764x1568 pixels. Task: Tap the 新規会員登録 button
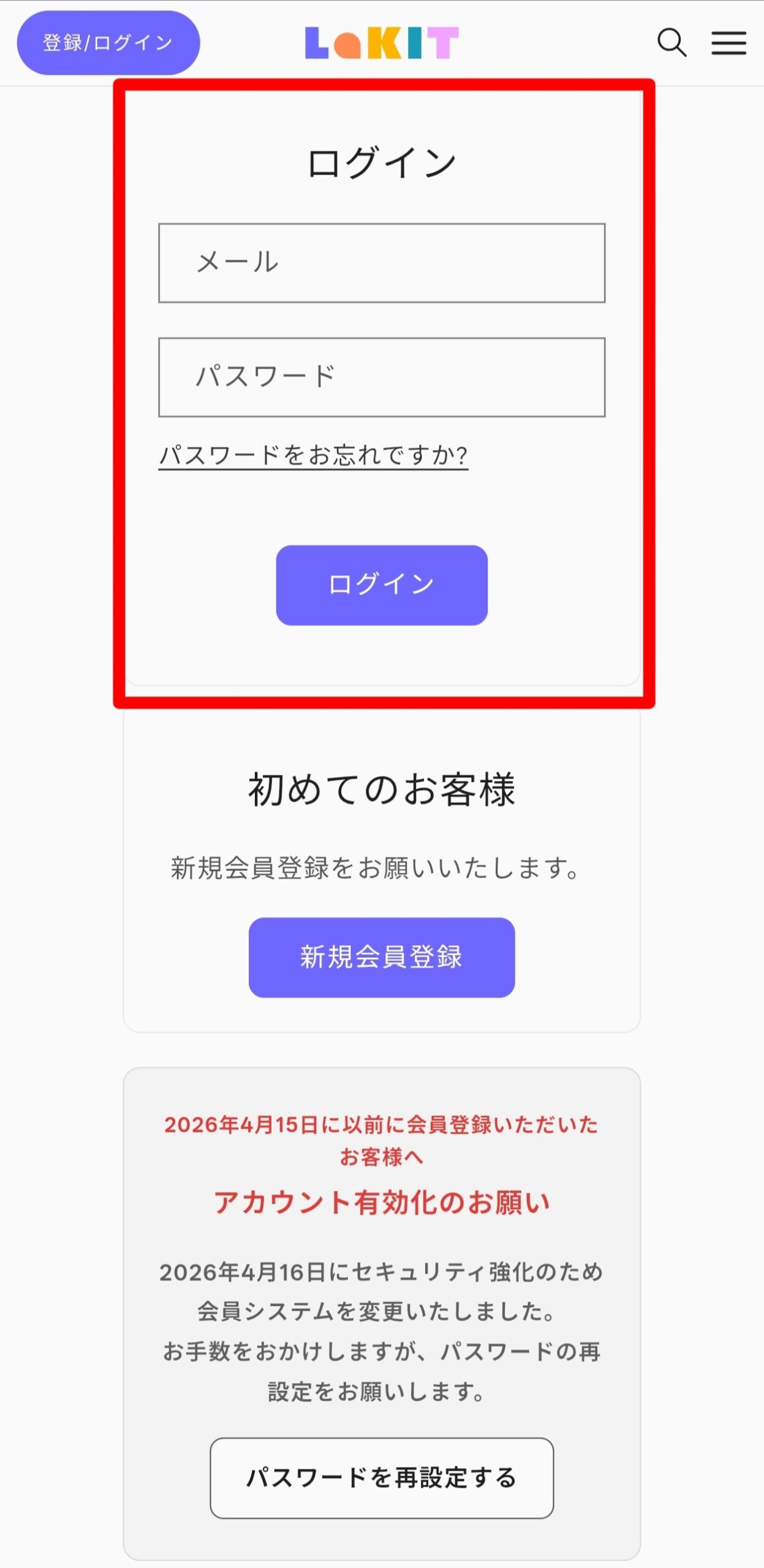pyautogui.click(x=382, y=957)
